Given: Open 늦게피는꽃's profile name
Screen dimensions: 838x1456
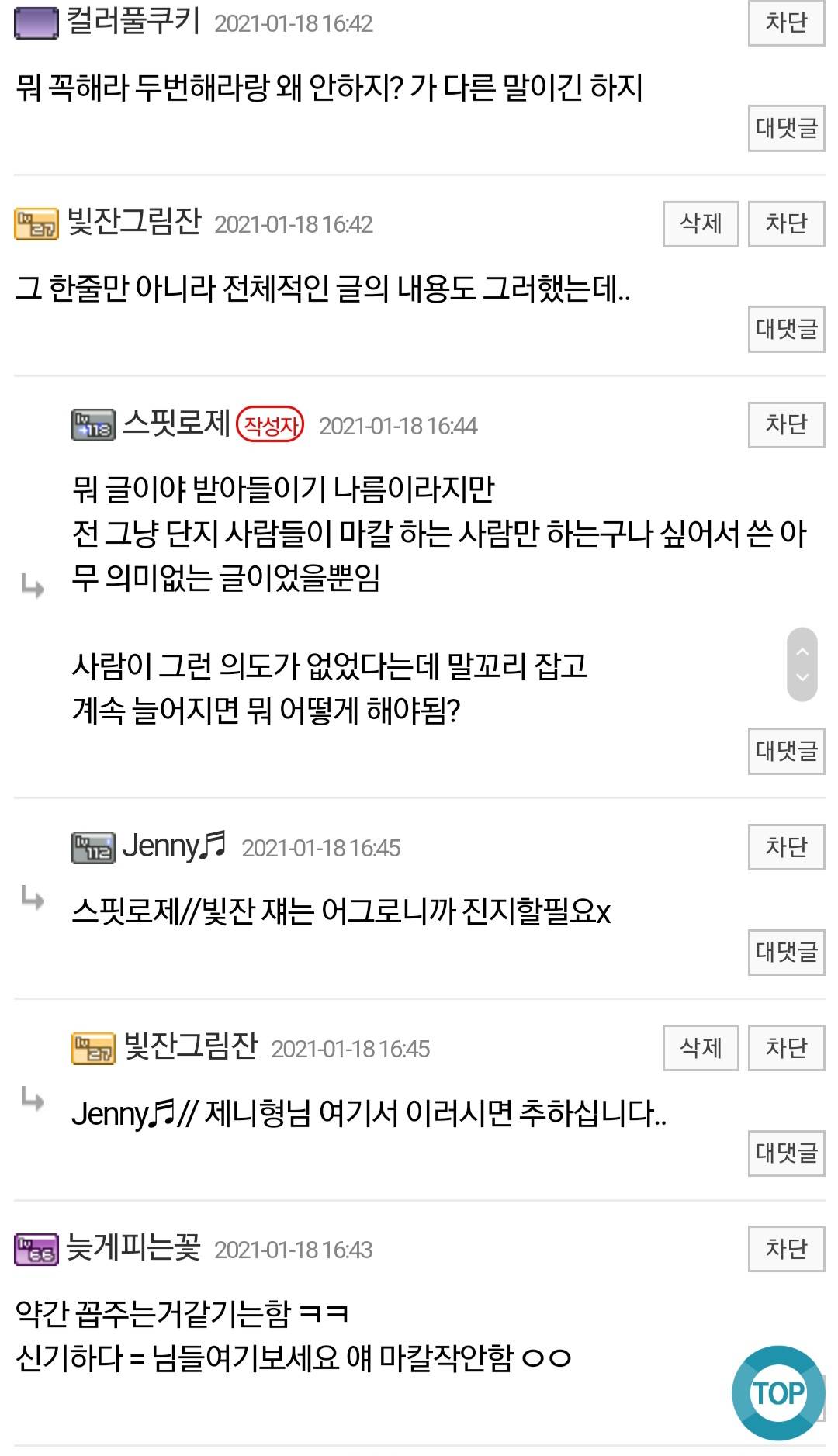Looking at the screenshot, I should 133,1248.
